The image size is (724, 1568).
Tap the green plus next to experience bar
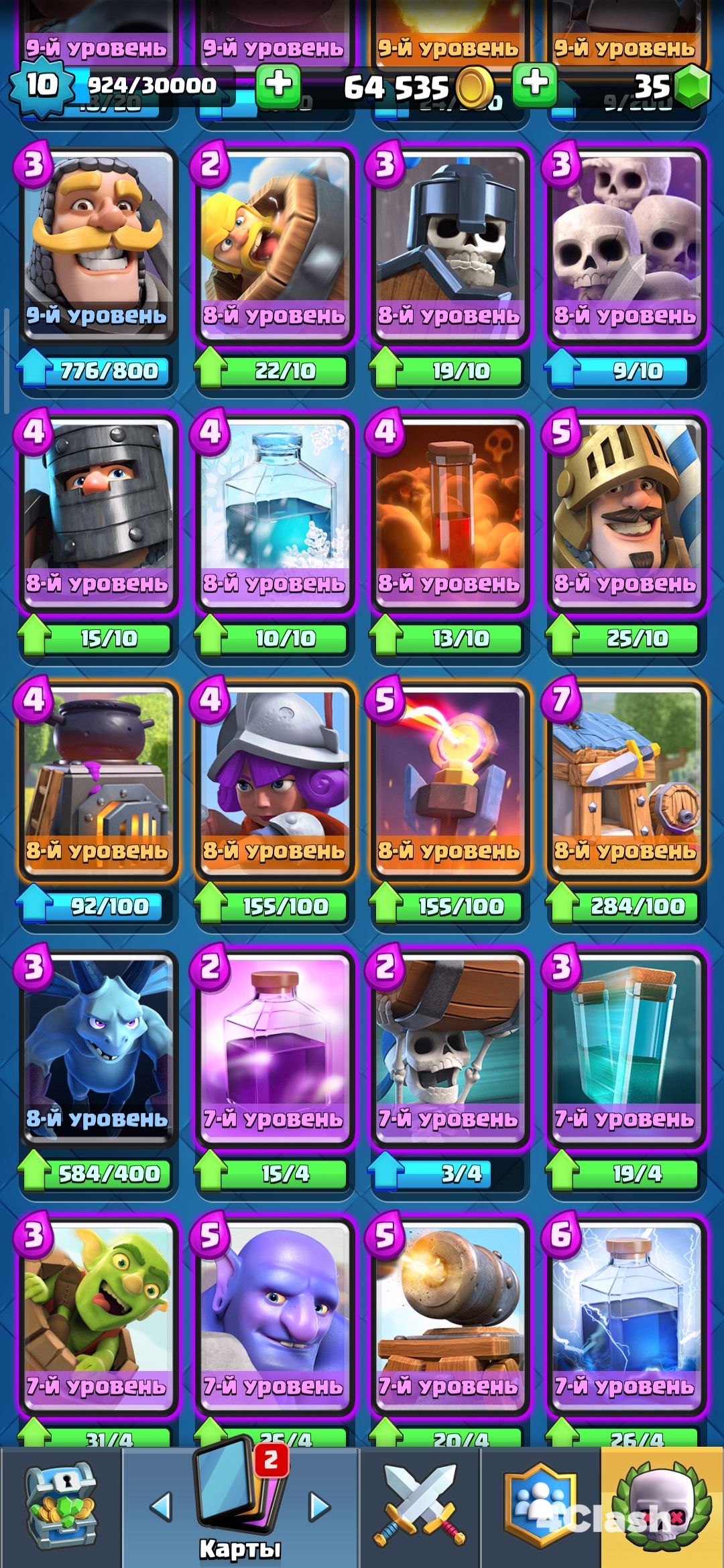pos(278,86)
